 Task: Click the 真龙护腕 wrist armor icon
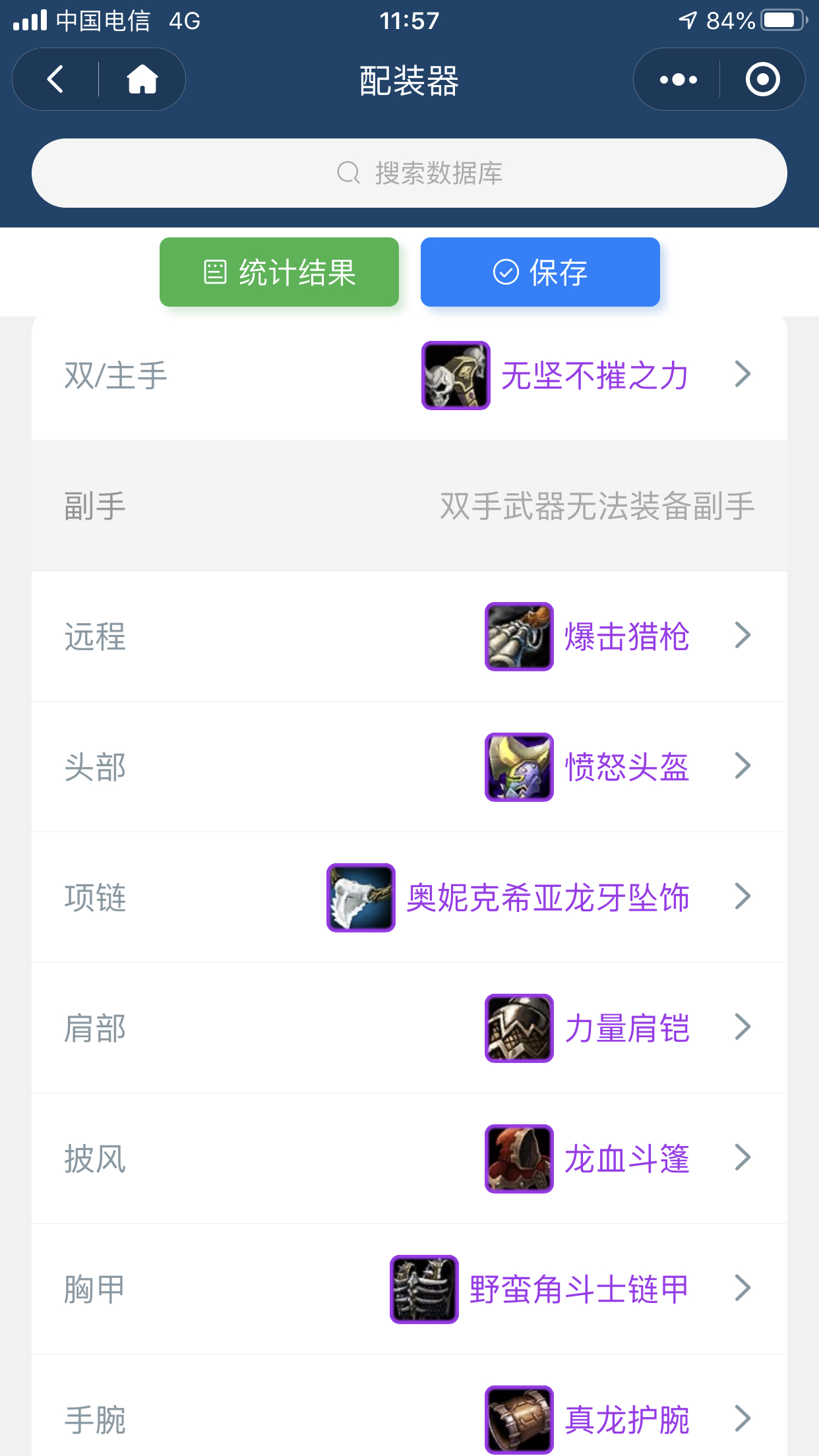pos(518,1418)
